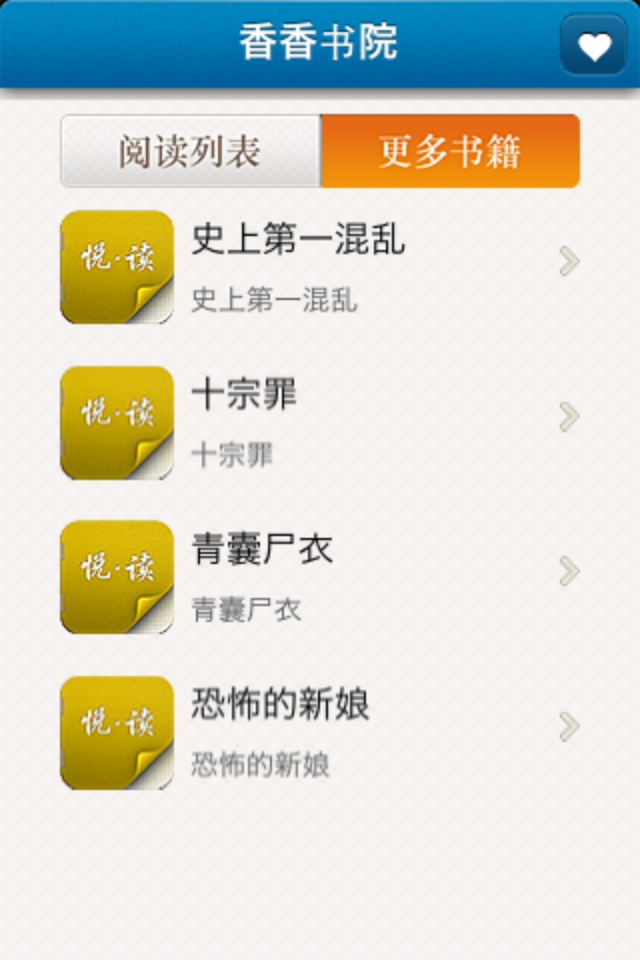Image resolution: width=640 pixels, height=960 pixels.
Task: Select the 更多书籍 tab
Action: click(x=450, y=151)
